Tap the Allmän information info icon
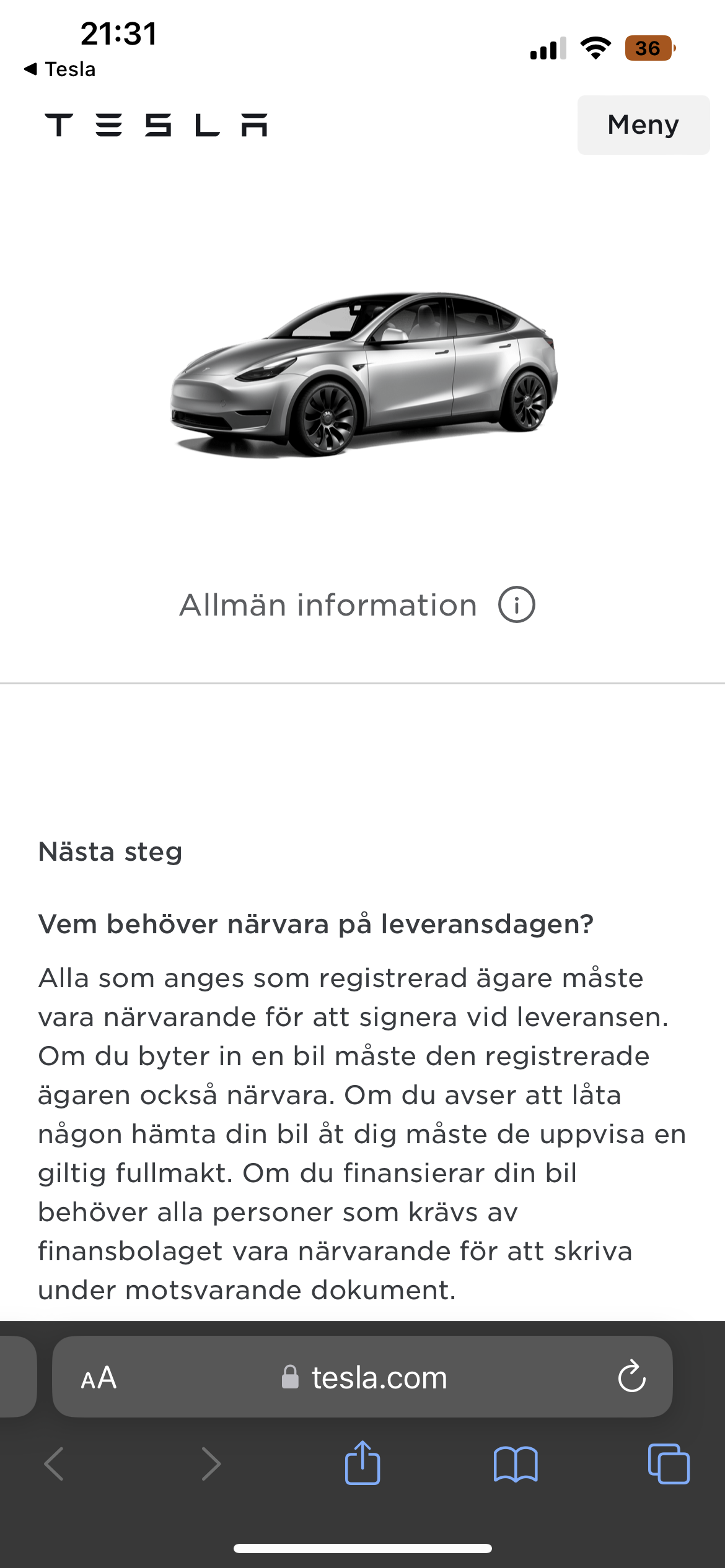The height and width of the screenshot is (1568, 725). coord(516,604)
